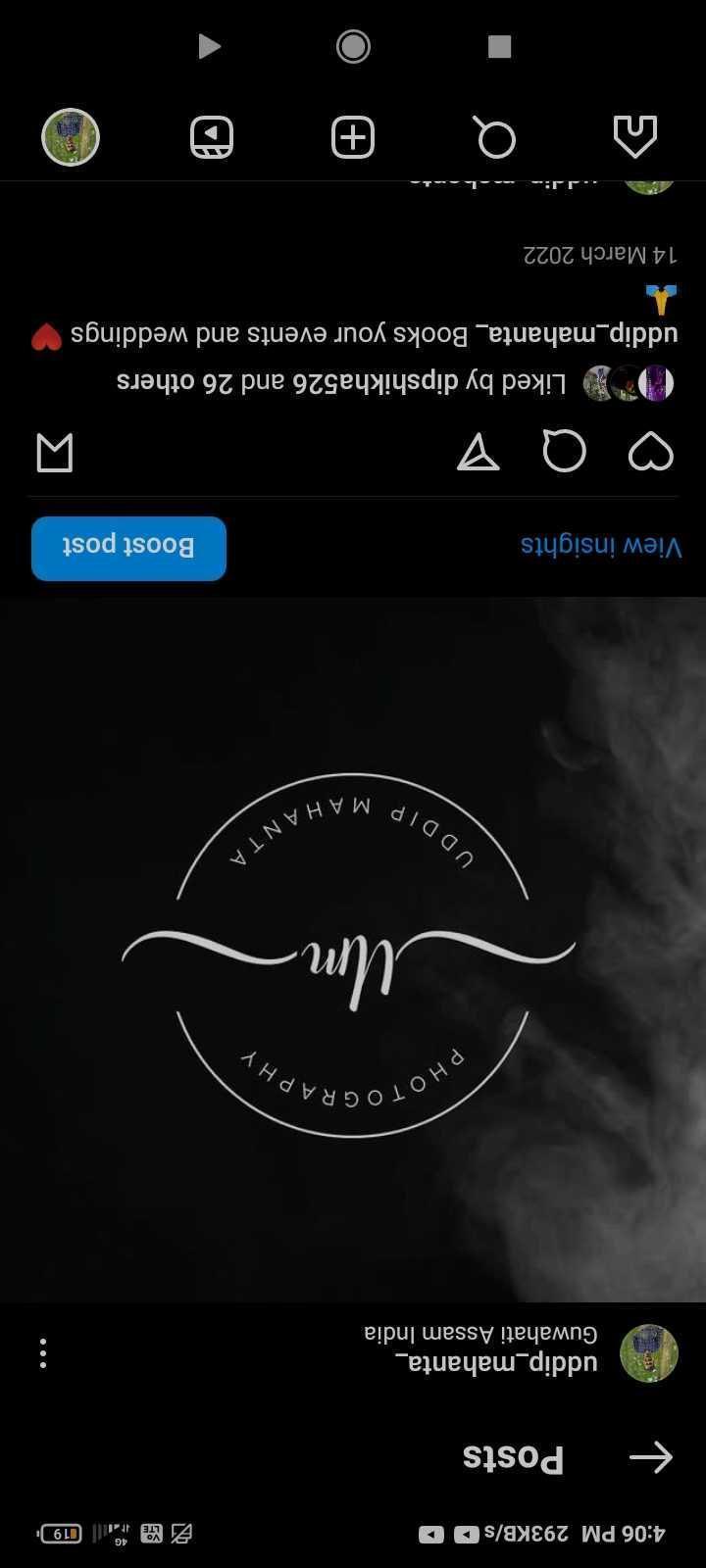Tap the system back triangle button

(x=209, y=46)
